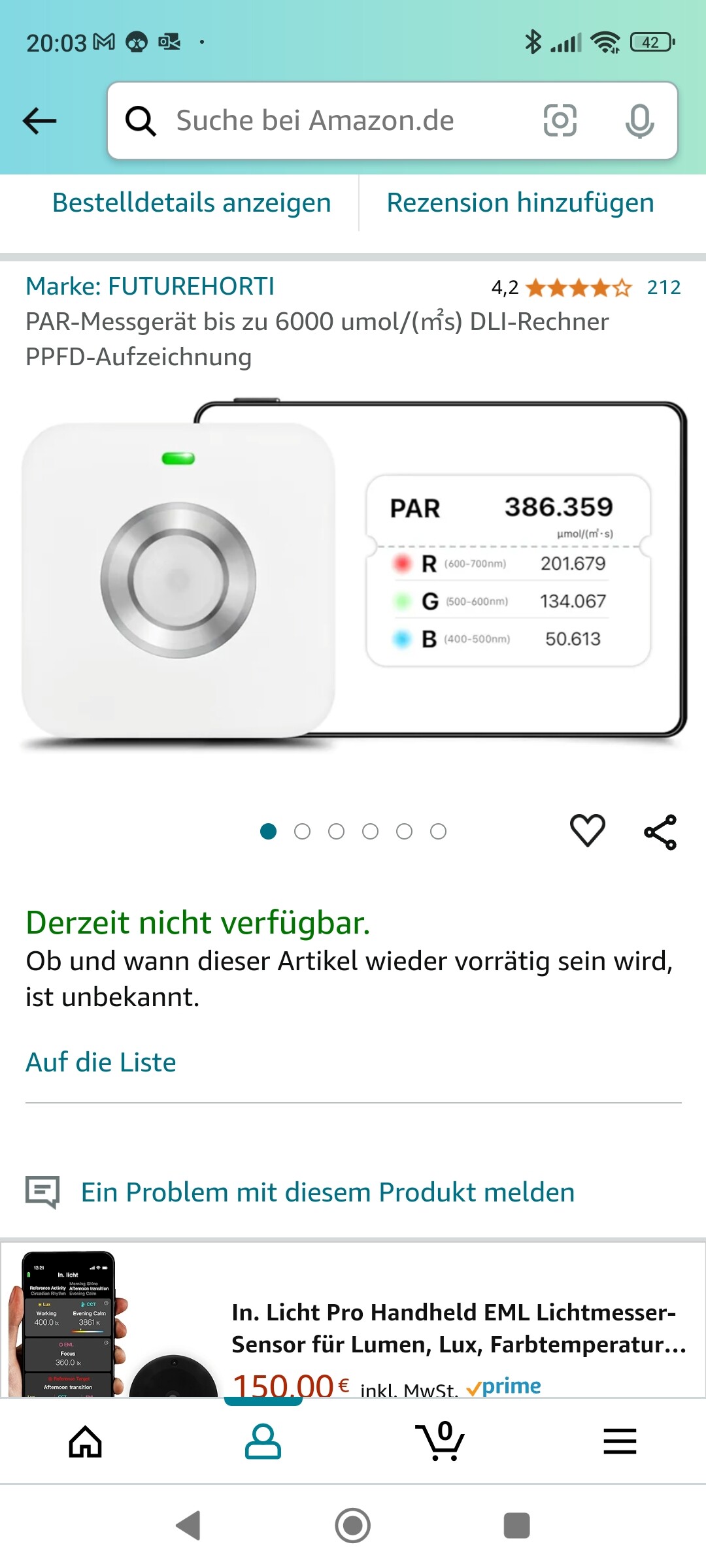The width and height of the screenshot is (706, 1568).
Task: Tap the system home button
Action: [353, 1526]
